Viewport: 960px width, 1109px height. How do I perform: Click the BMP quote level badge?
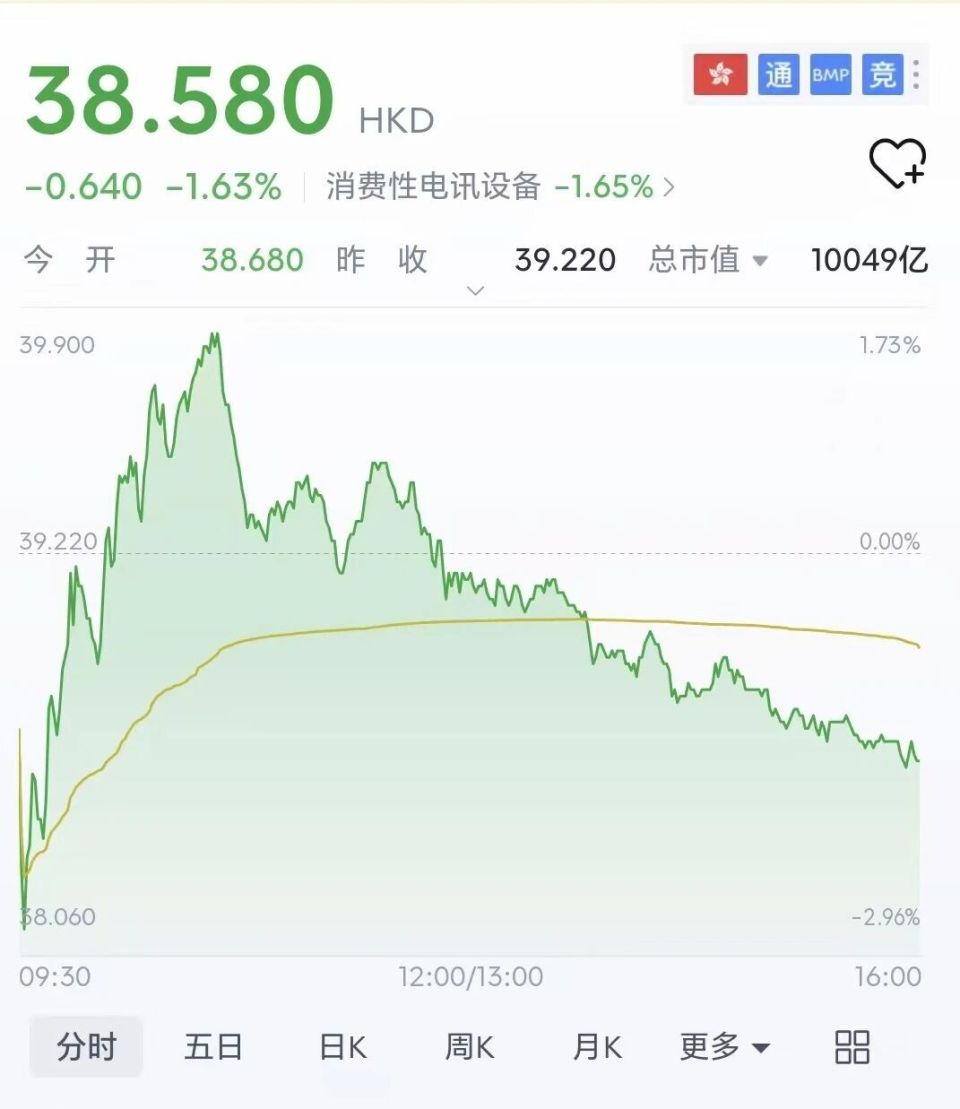click(830, 75)
